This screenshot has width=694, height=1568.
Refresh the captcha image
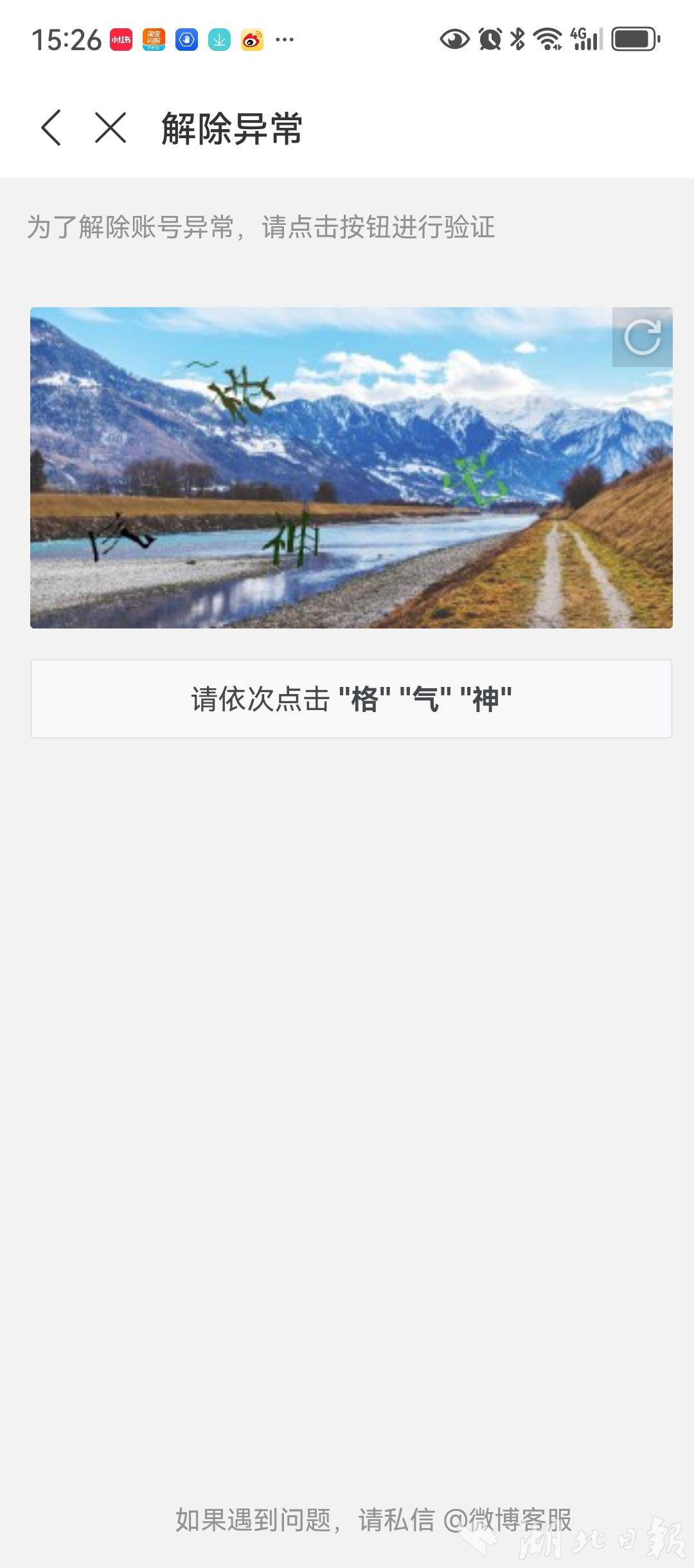tap(642, 337)
